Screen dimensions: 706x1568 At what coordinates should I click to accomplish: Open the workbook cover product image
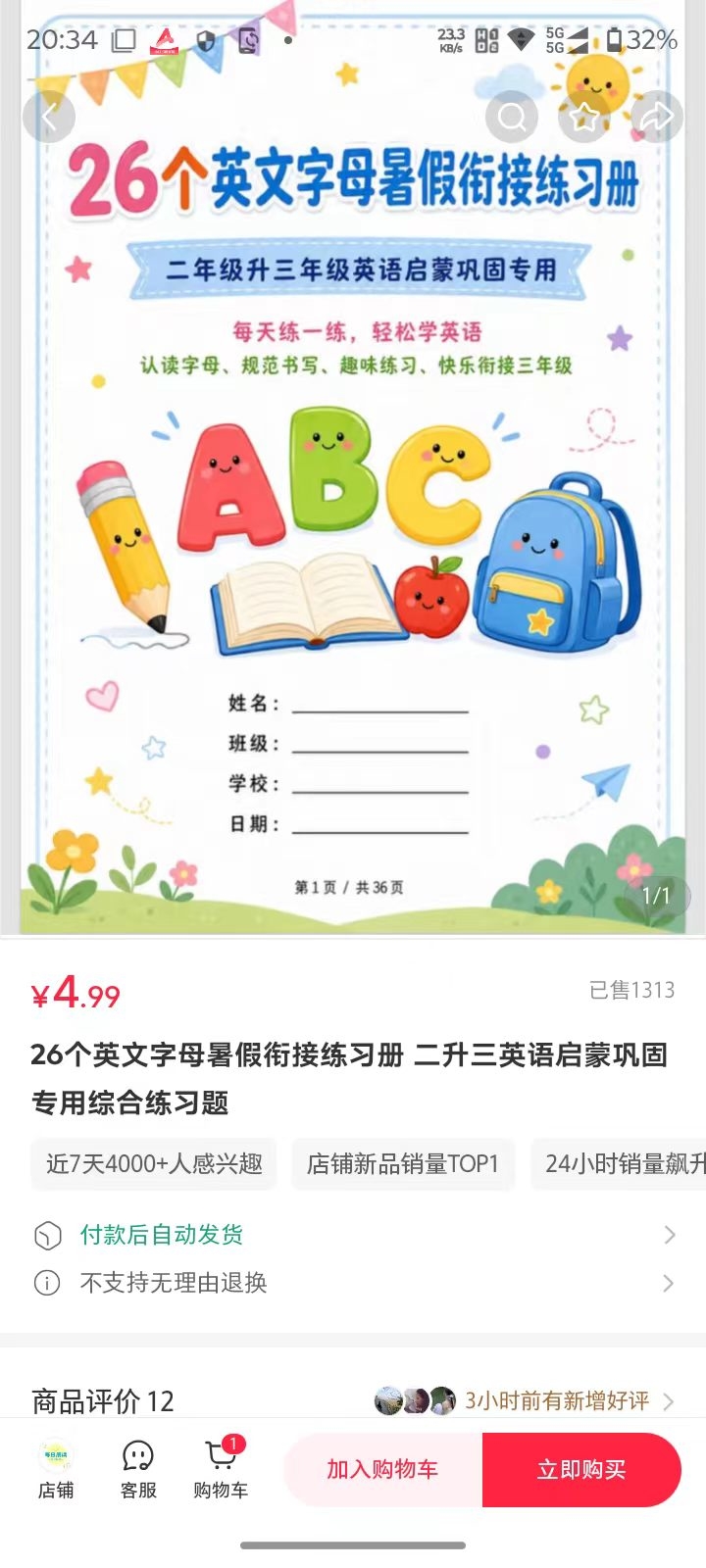pos(353,468)
